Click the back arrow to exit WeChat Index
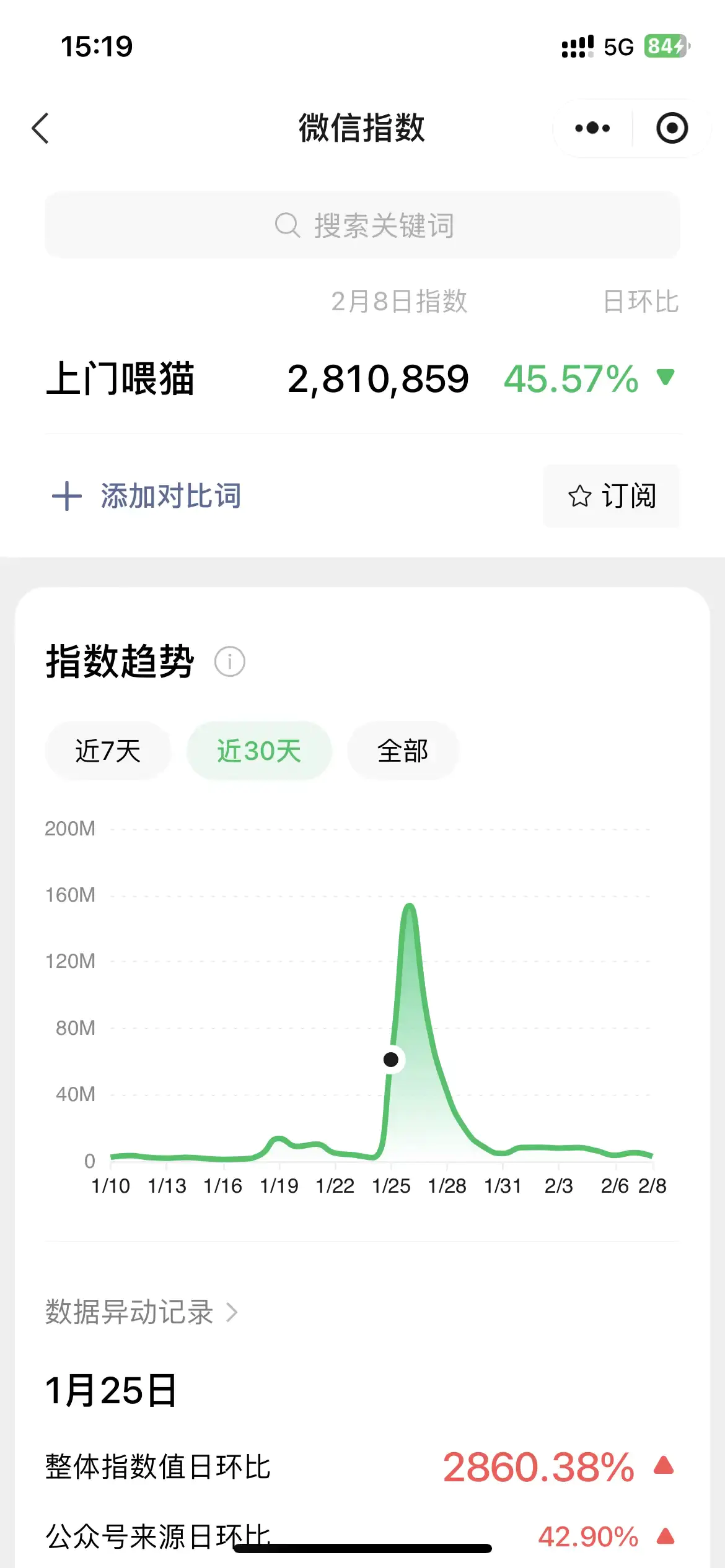 41,128
